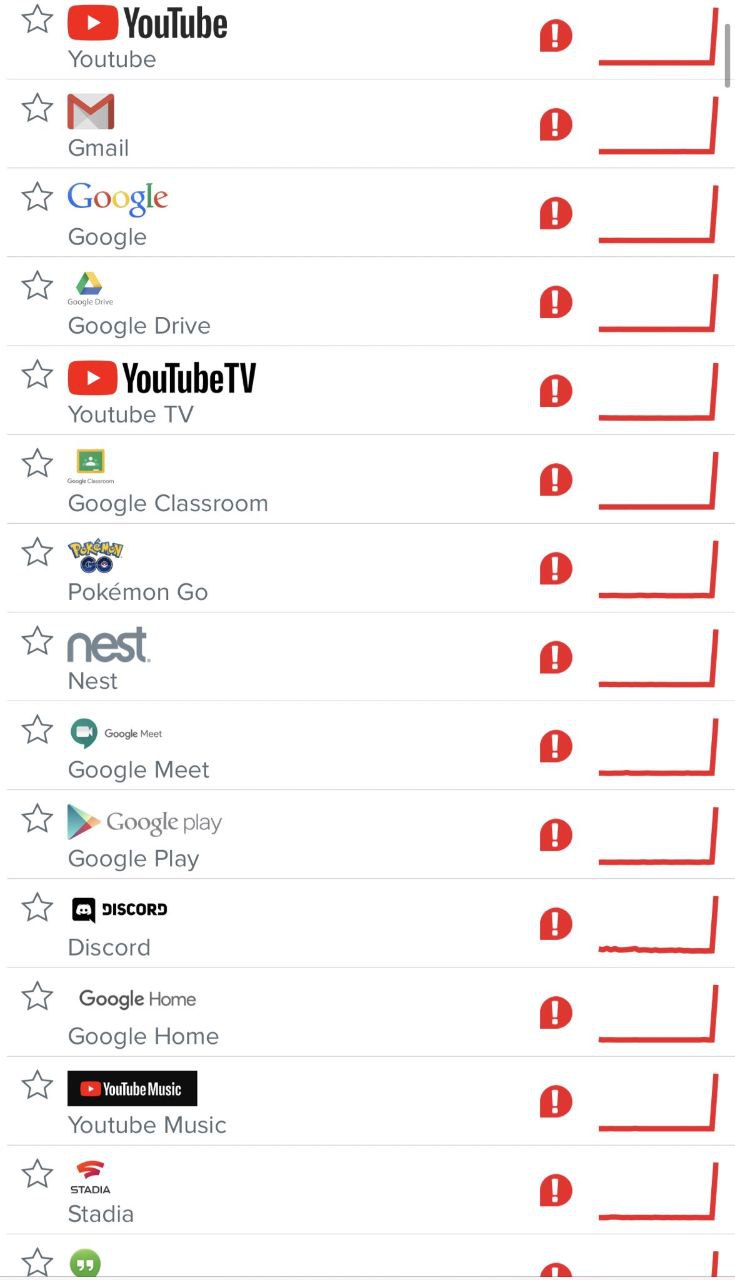Favorite Gmail with its star icon
Viewport: 735px width, 1280px height.
click(x=37, y=108)
